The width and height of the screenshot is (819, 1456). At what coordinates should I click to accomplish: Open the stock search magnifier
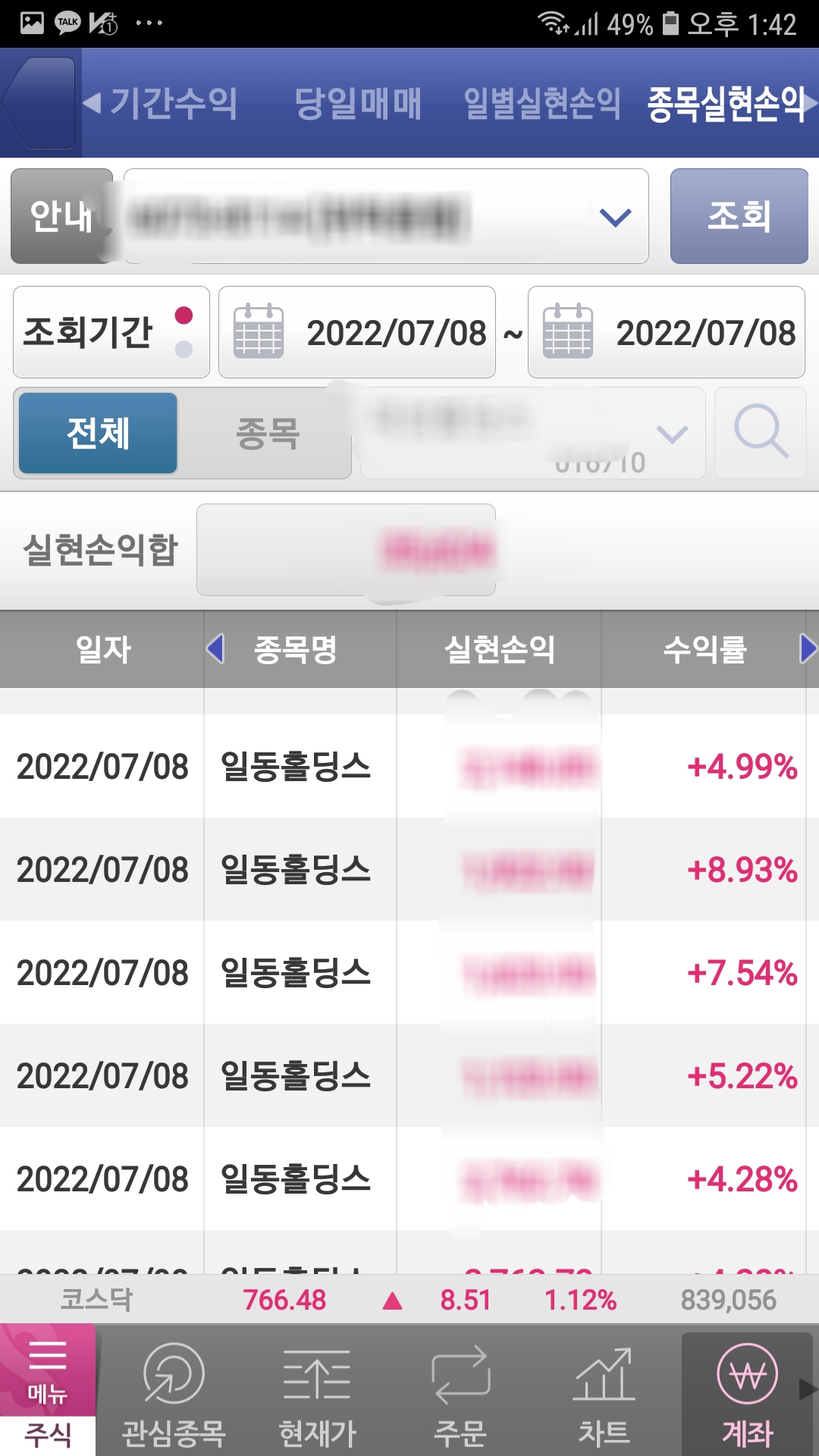point(761,433)
